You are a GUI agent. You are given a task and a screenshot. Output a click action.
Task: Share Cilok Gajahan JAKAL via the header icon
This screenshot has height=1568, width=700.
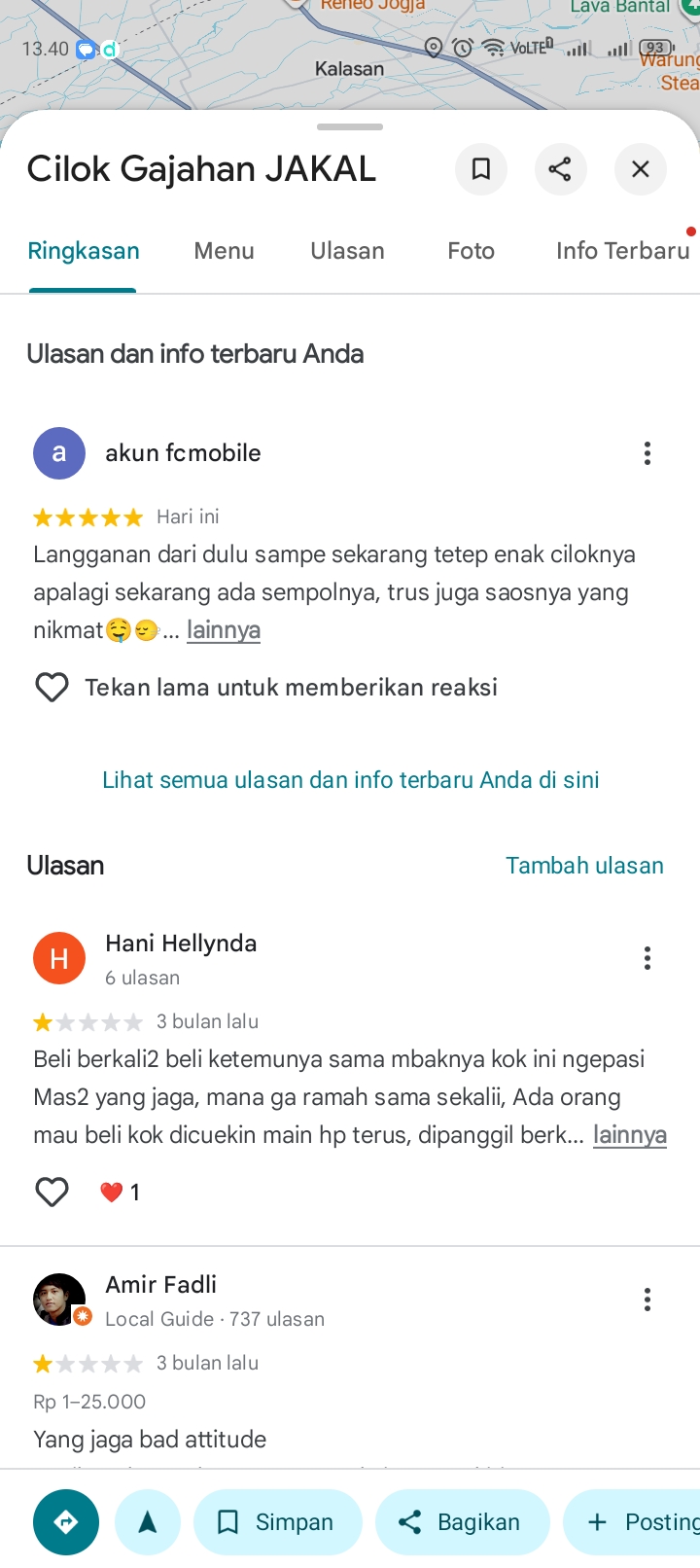(560, 169)
